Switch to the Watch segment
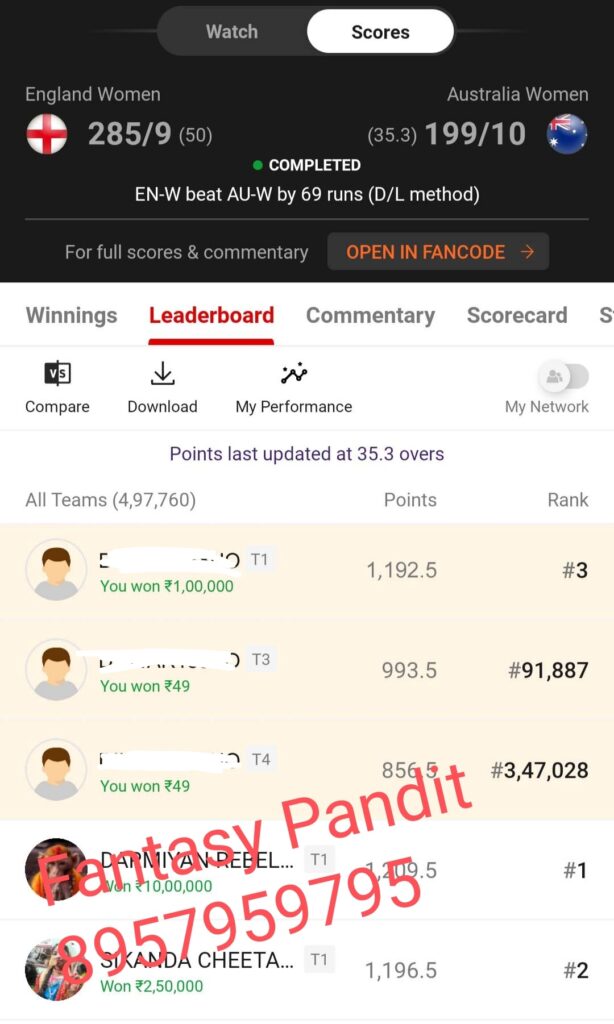Viewport: 614px width, 1024px height. [x=232, y=31]
